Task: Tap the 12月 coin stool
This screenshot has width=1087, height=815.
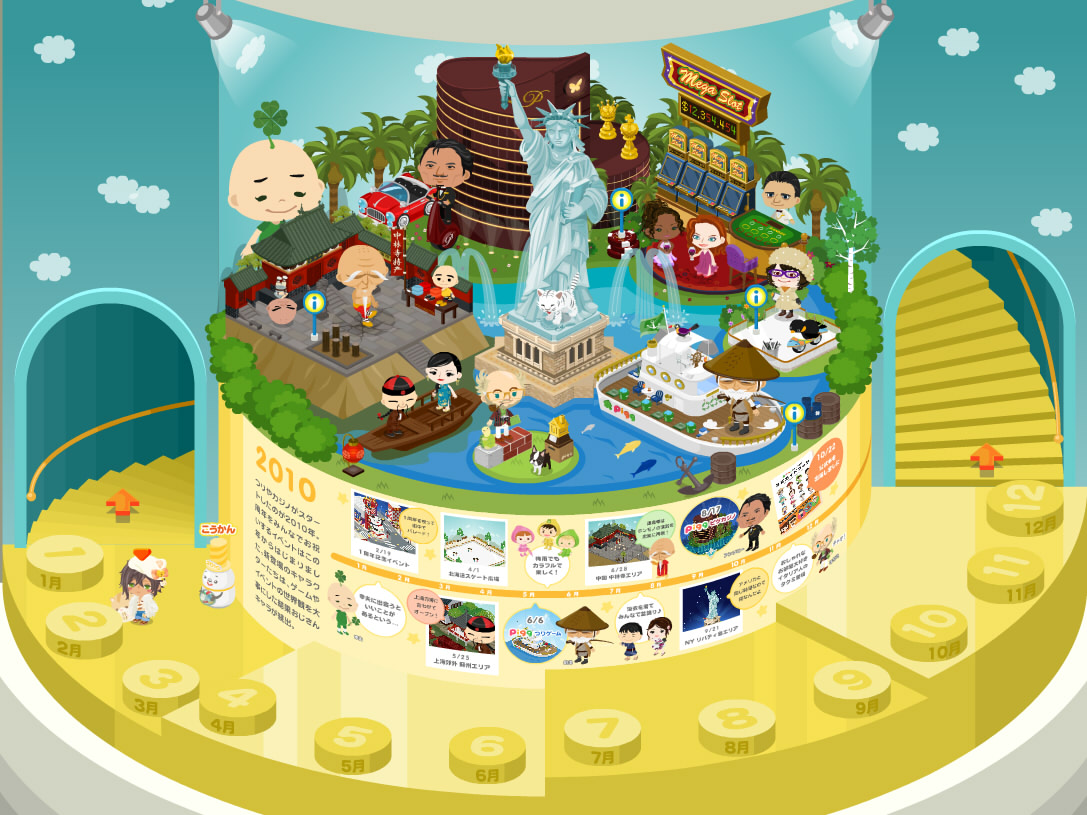Action: coord(1025,504)
